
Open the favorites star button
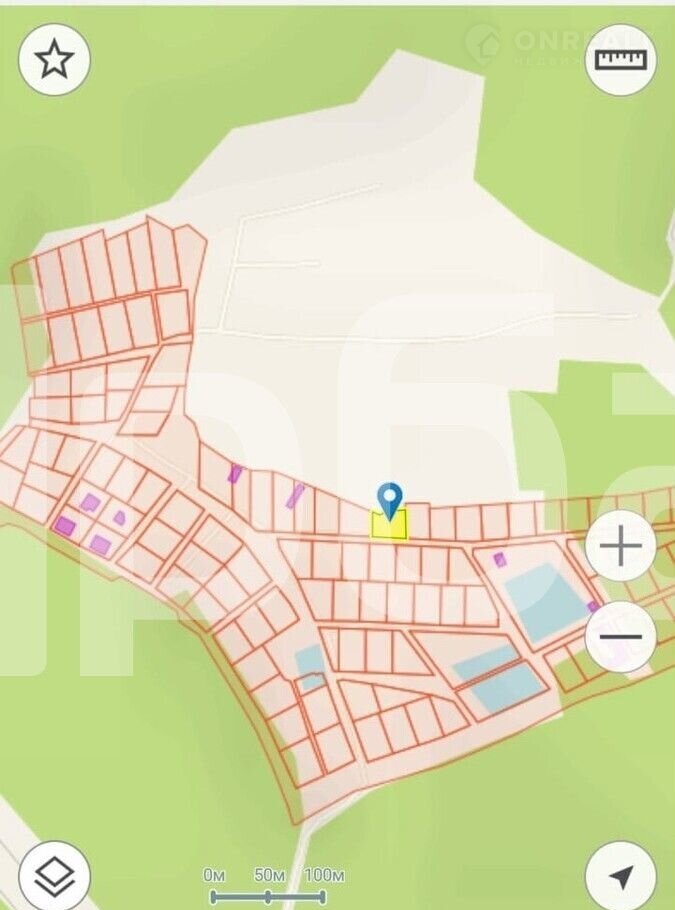54,60
